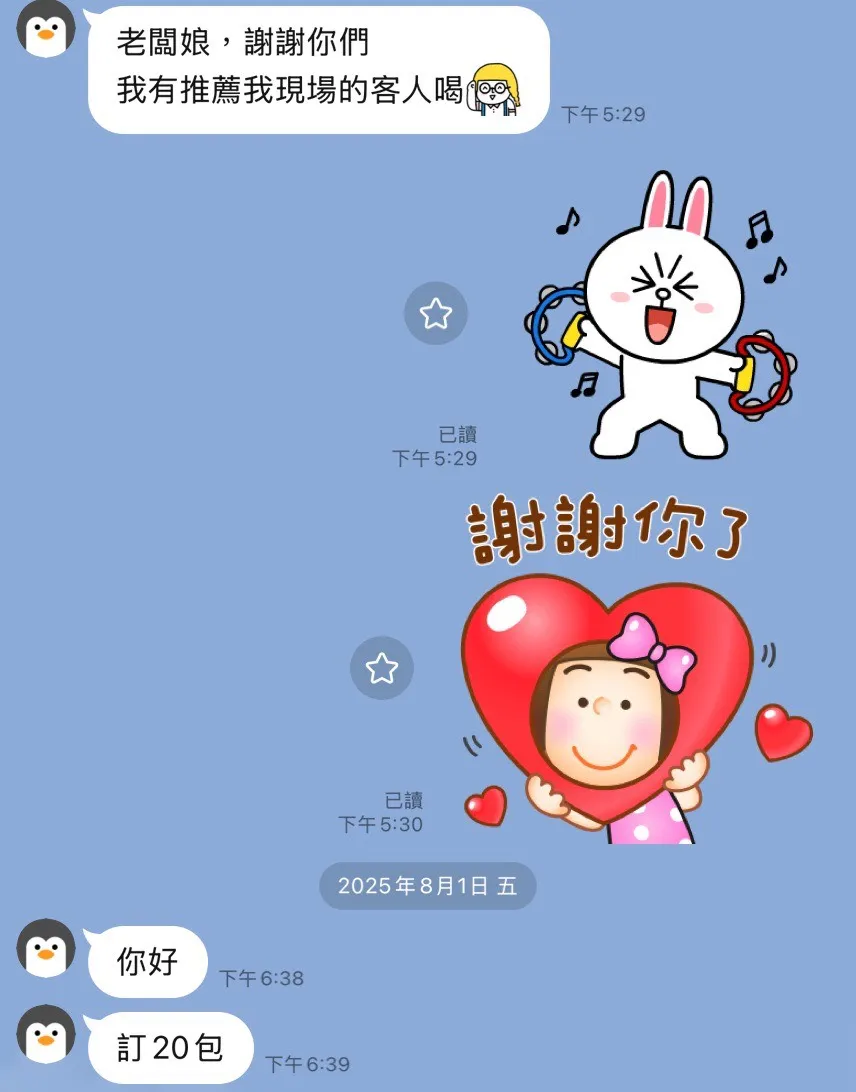Tap the star icon beside the rabbit sticker
The height and width of the screenshot is (1092, 856).
tap(435, 313)
